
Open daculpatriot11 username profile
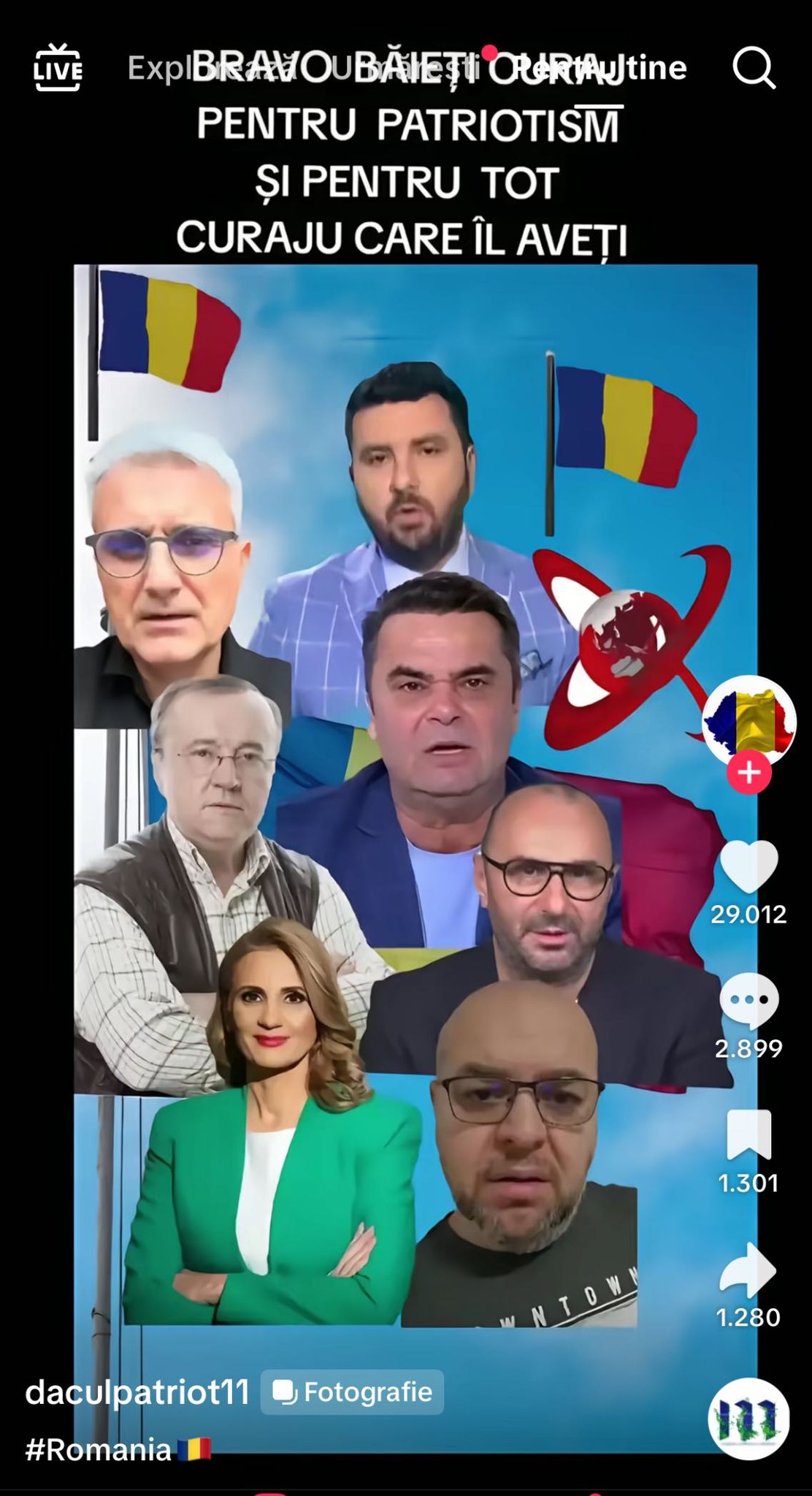point(137,1392)
